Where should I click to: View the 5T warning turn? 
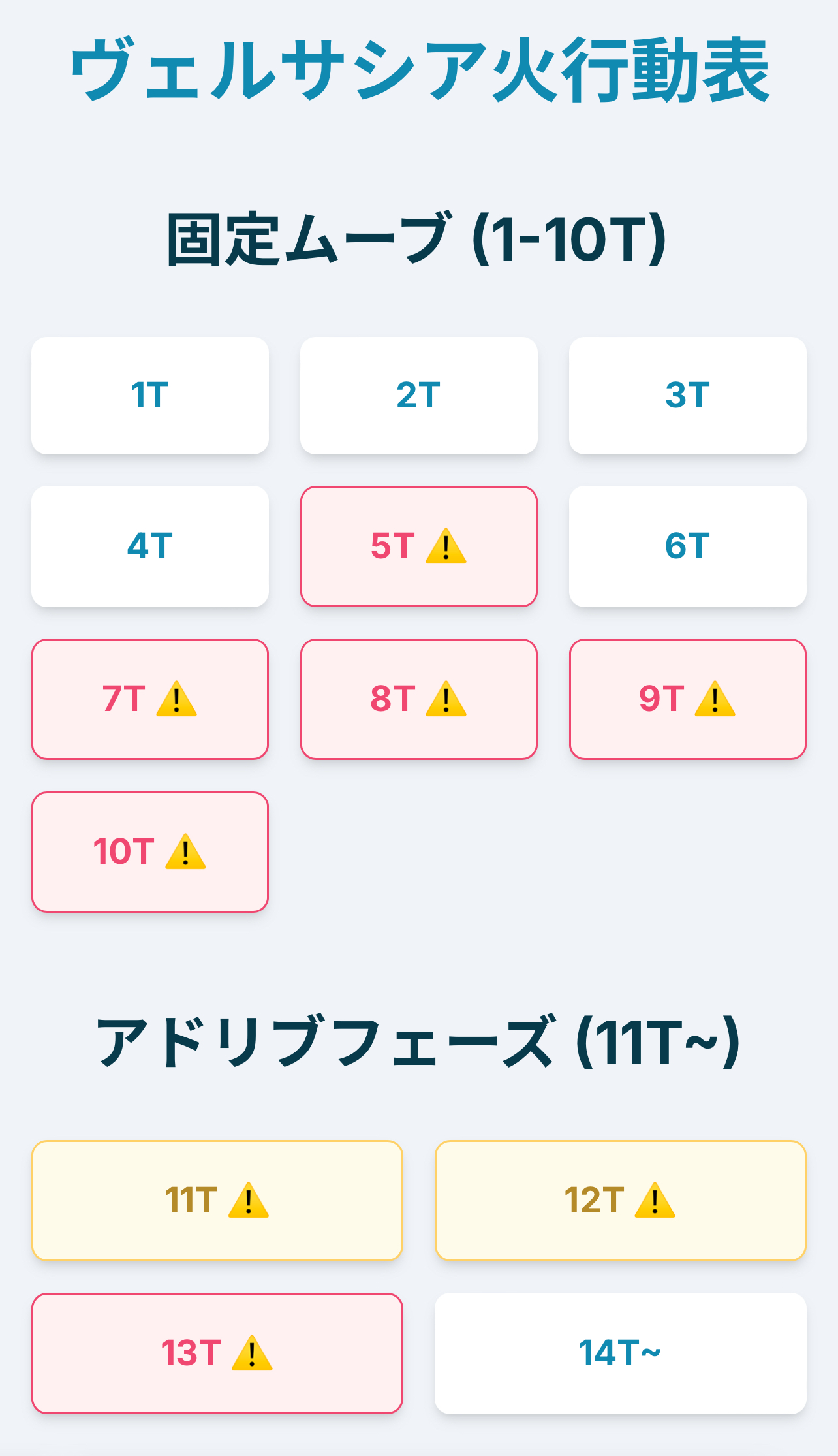click(418, 546)
